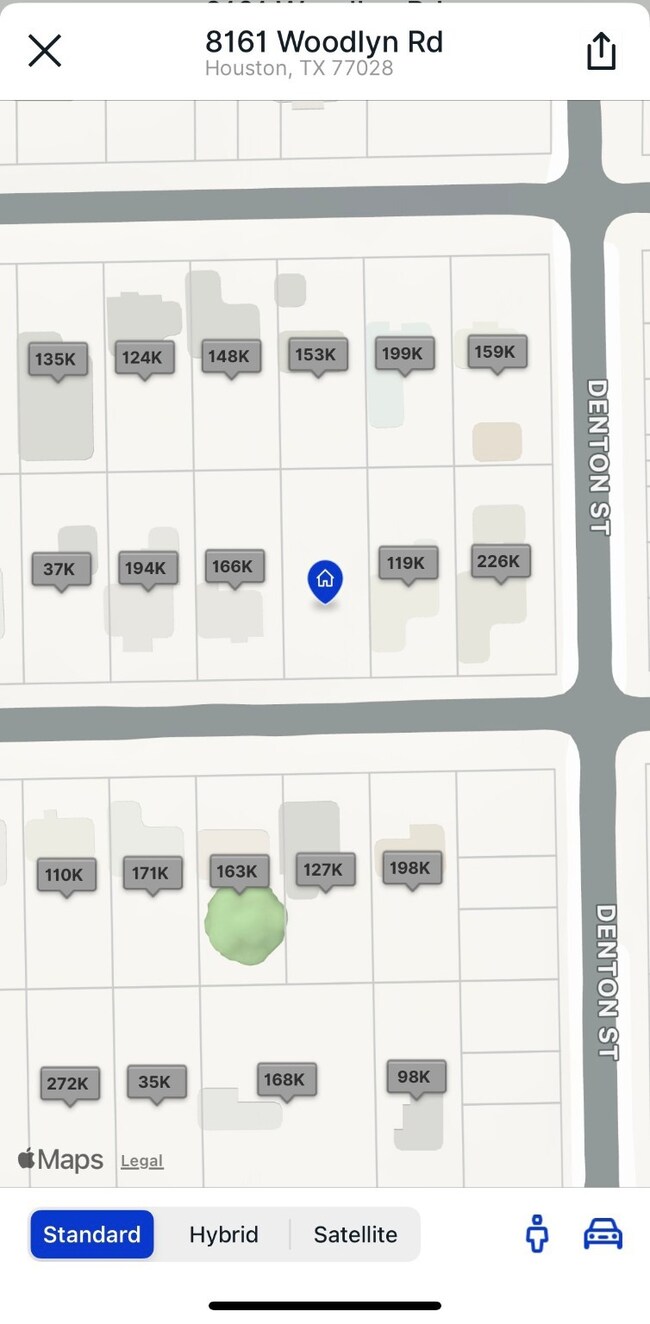650x1324 pixels.
Task: Select the 37K price marker
Action: click(x=60, y=569)
